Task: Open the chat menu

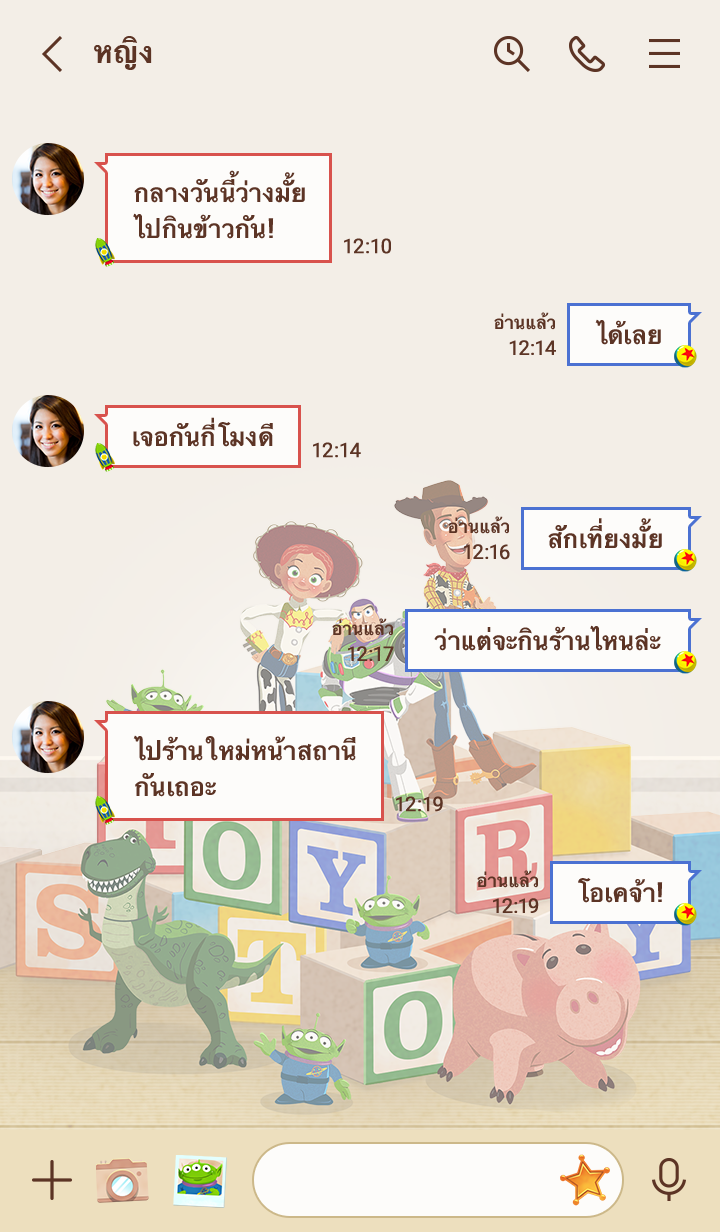Action: click(664, 54)
